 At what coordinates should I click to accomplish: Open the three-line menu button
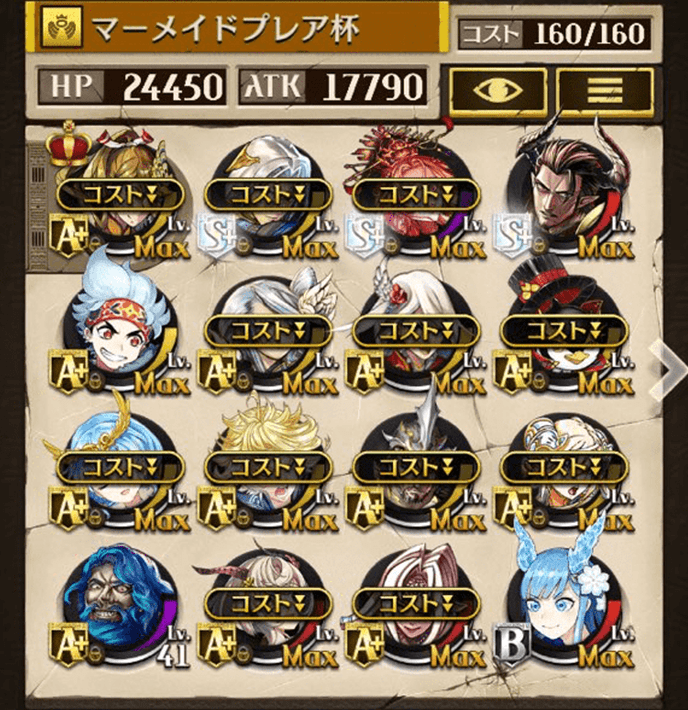click(603, 89)
